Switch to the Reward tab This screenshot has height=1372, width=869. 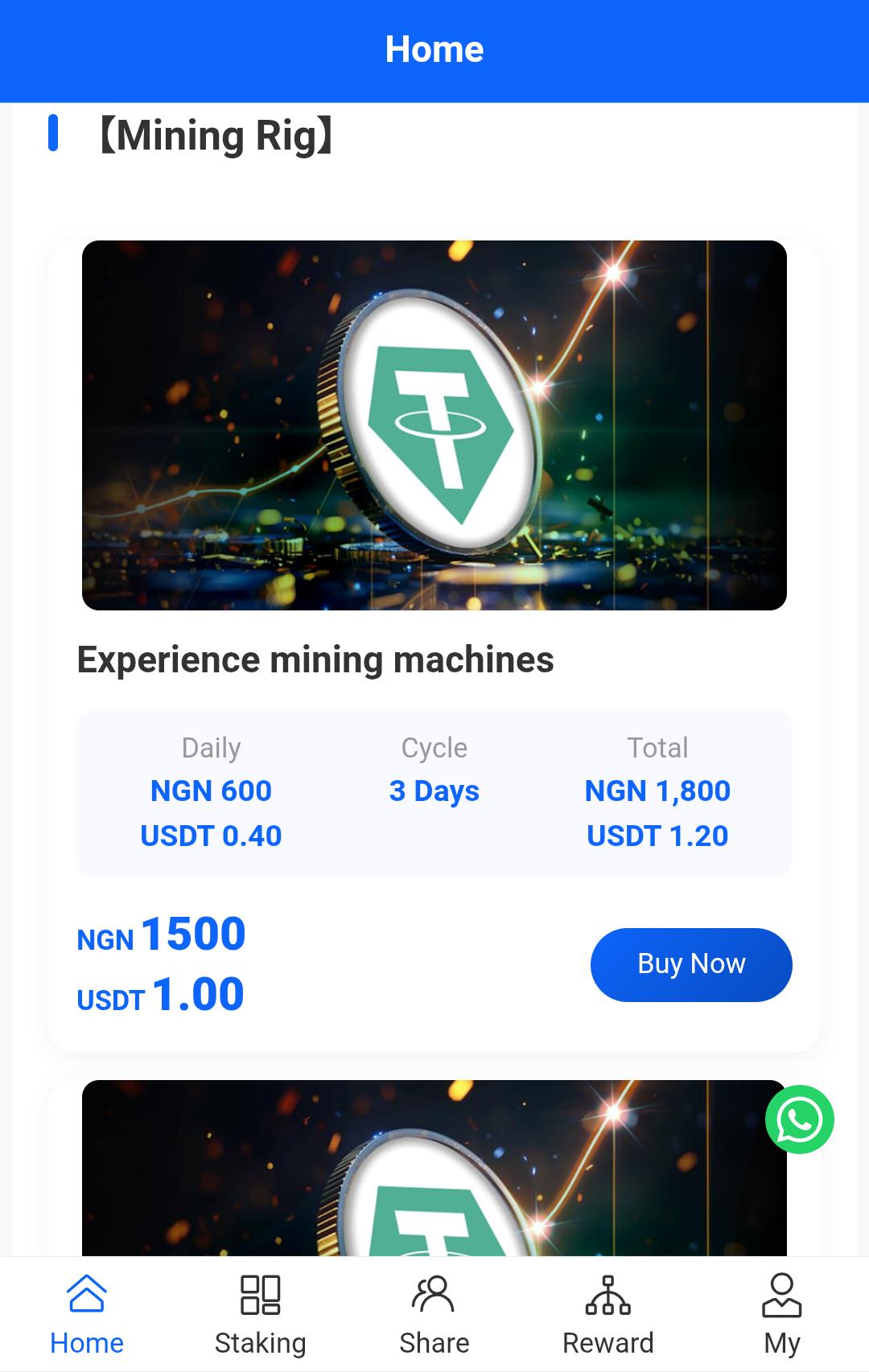pos(608,1314)
